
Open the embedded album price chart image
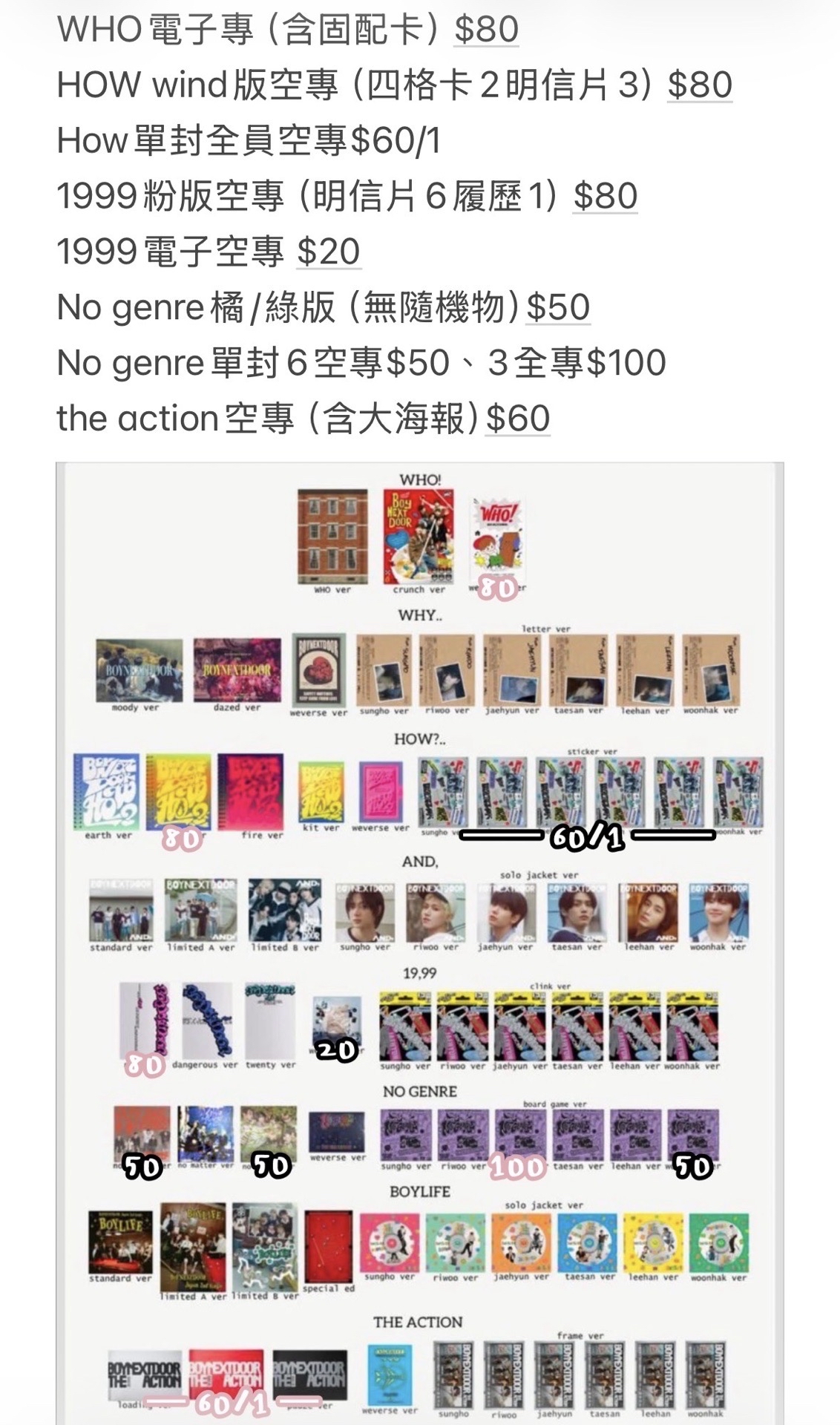click(x=420, y=943)
